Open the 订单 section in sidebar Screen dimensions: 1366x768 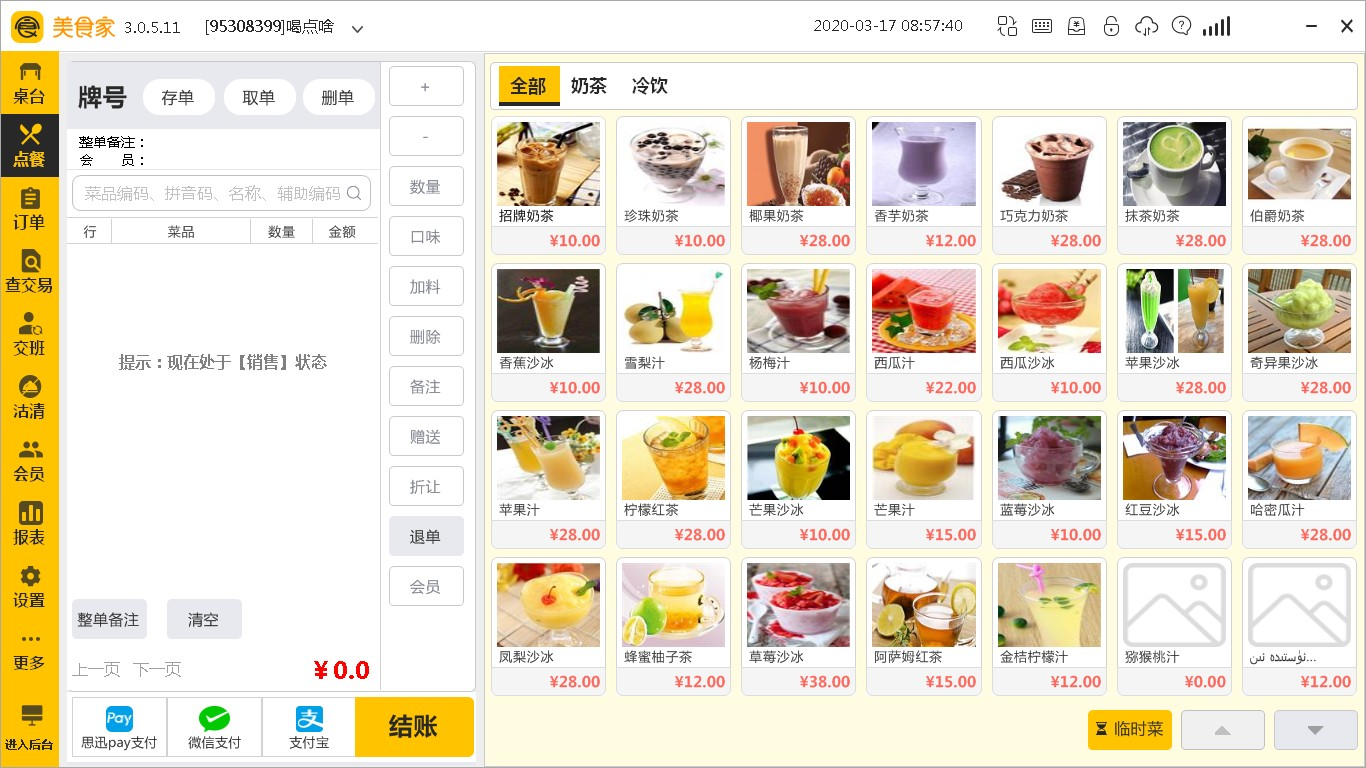[x=29, y=210]
